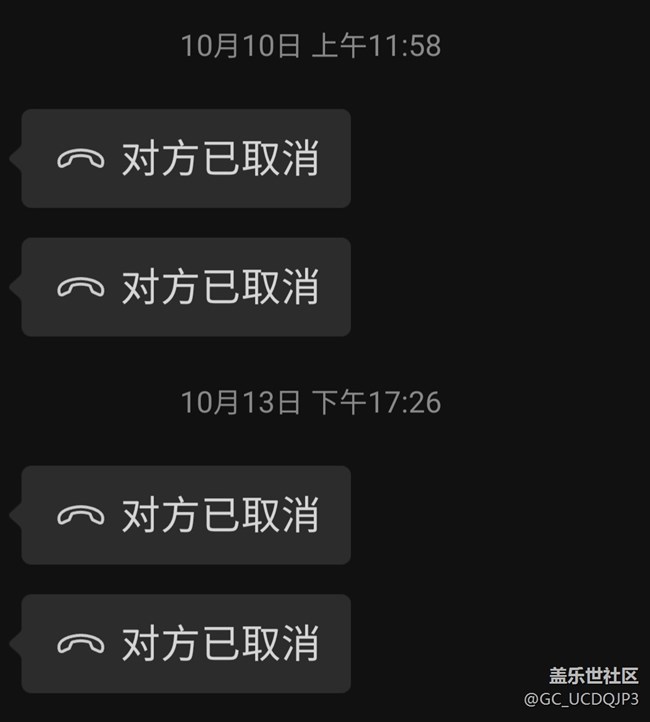Tap second 对方已取消 call bubble under 10月10日

coord(186,287)
